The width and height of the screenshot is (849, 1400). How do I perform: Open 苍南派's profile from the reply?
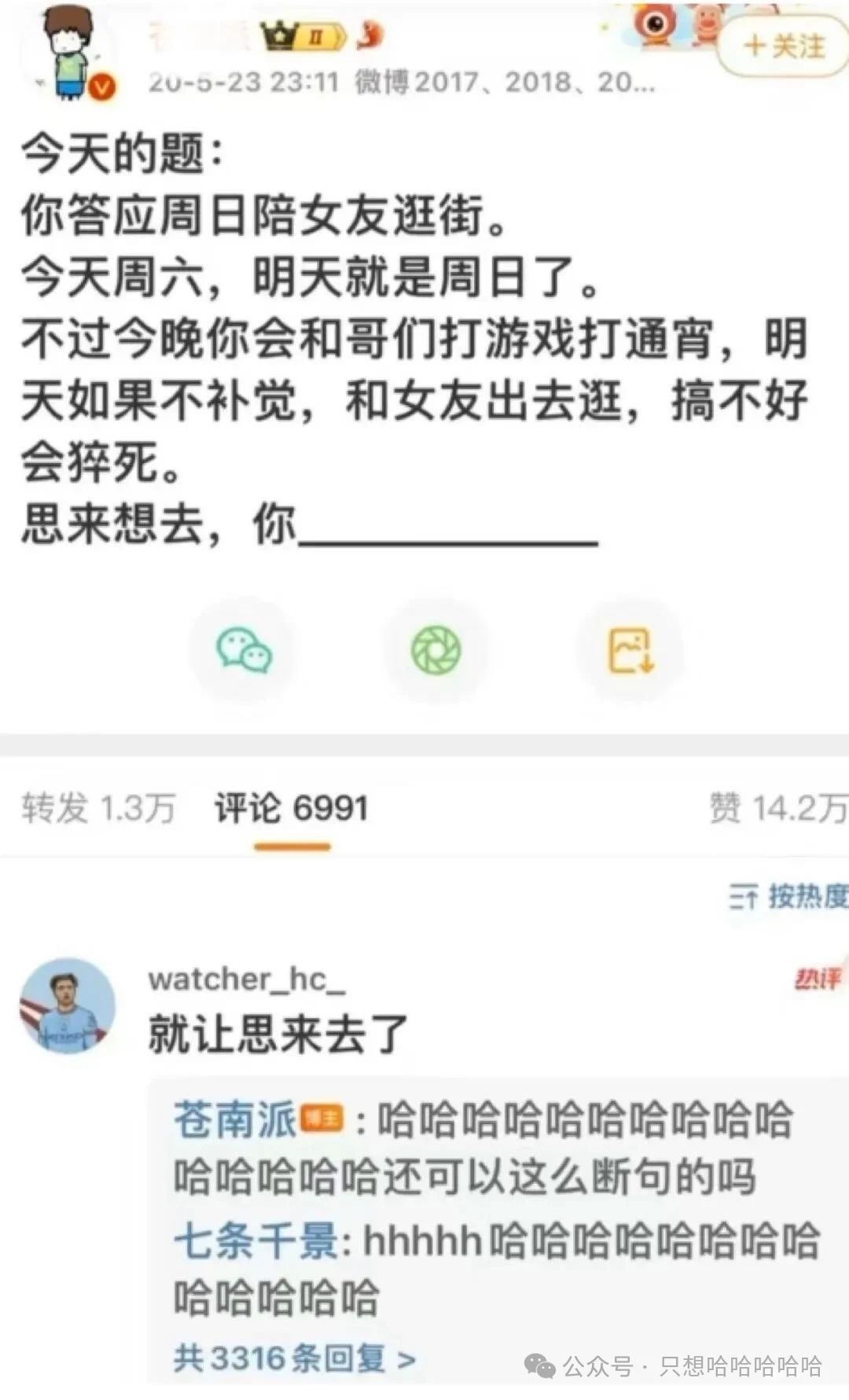(234, 1119)
